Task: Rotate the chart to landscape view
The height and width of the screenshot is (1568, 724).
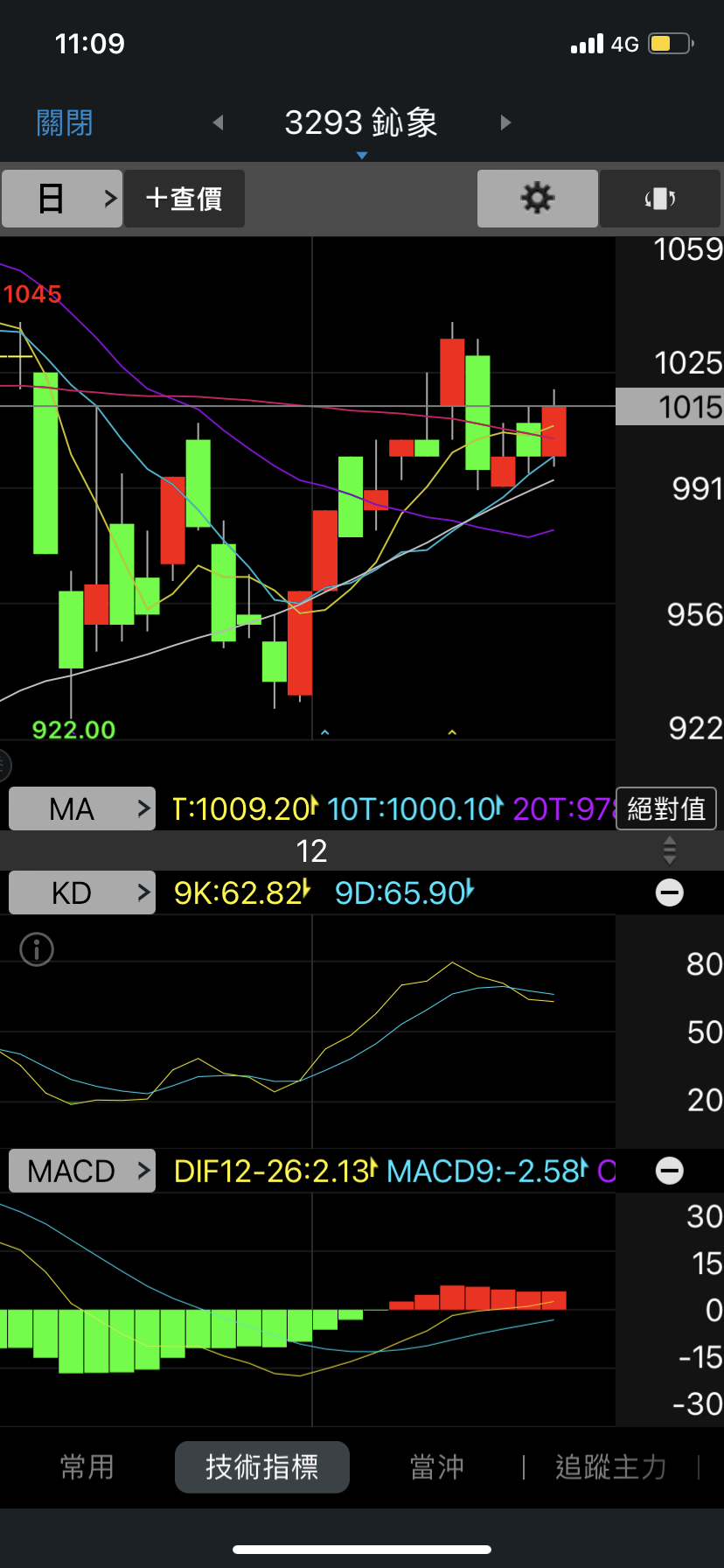Action: coord(659,199)
